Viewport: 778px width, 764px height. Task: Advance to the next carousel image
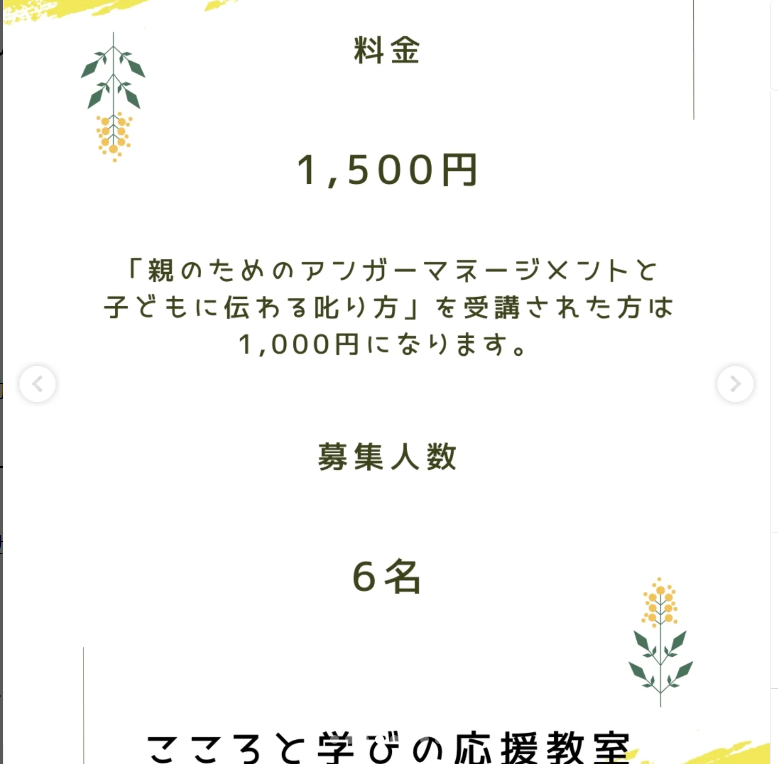[735, 383]
